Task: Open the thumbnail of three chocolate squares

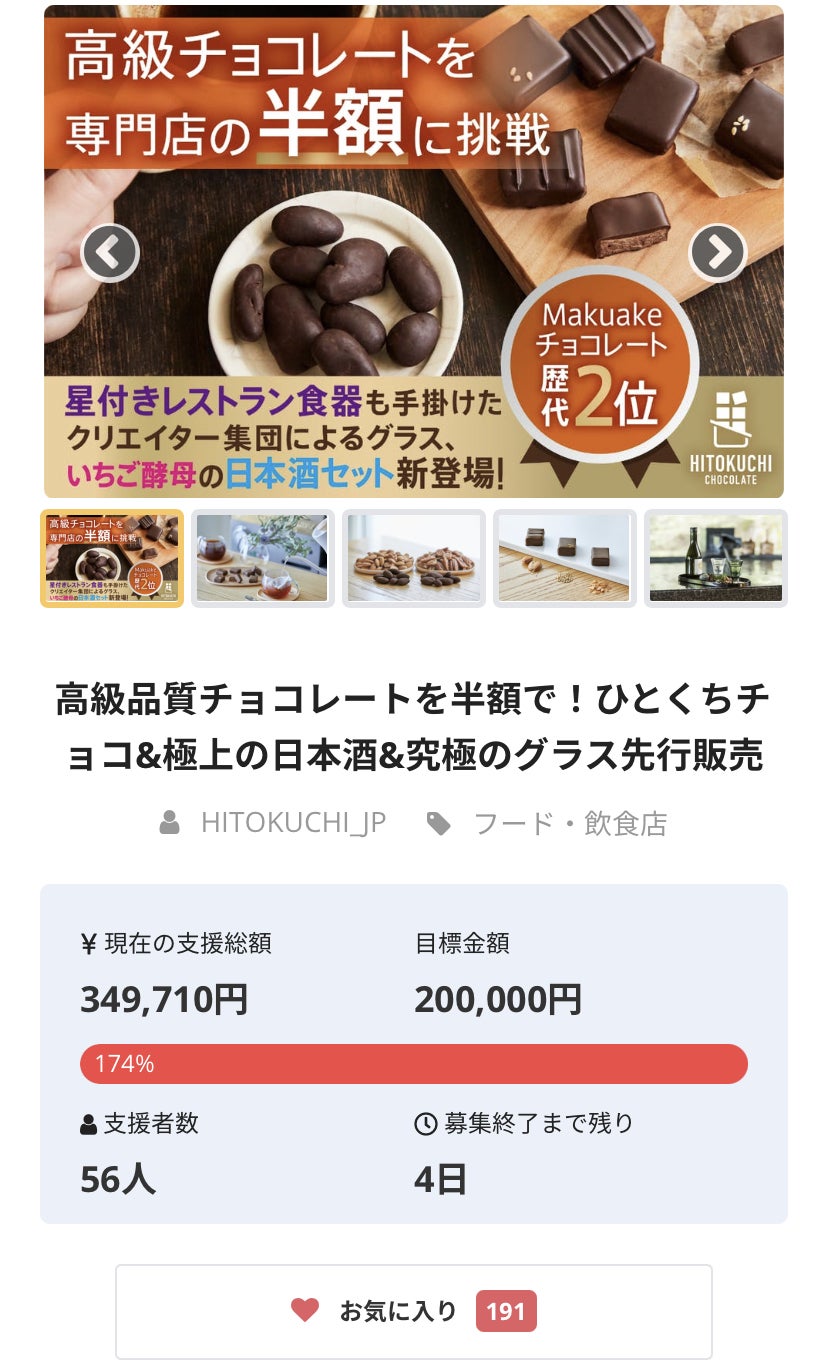Action: (x=564, y=558)
